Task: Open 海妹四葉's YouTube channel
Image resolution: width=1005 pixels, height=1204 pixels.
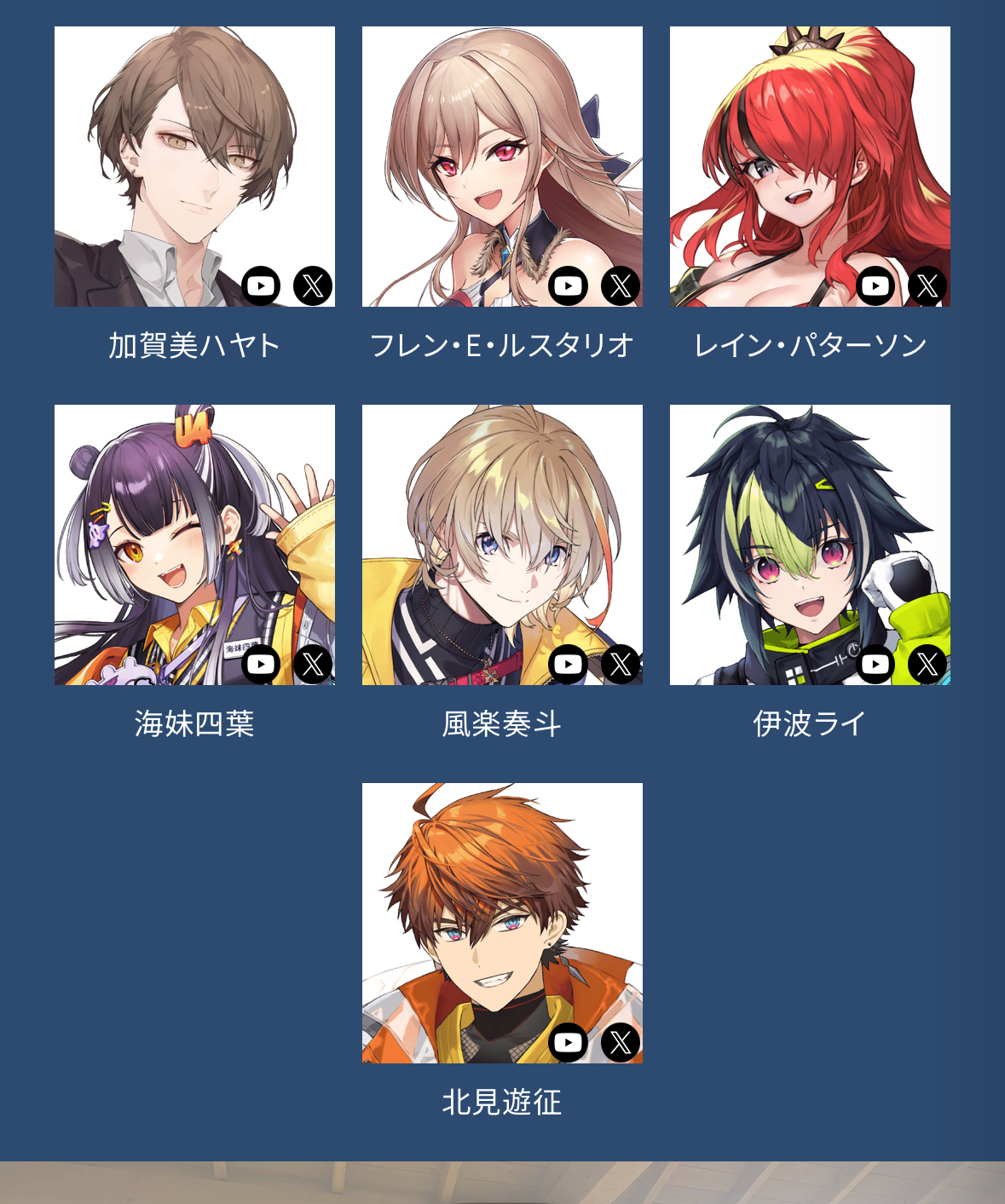Action: (x=261, y=664)
